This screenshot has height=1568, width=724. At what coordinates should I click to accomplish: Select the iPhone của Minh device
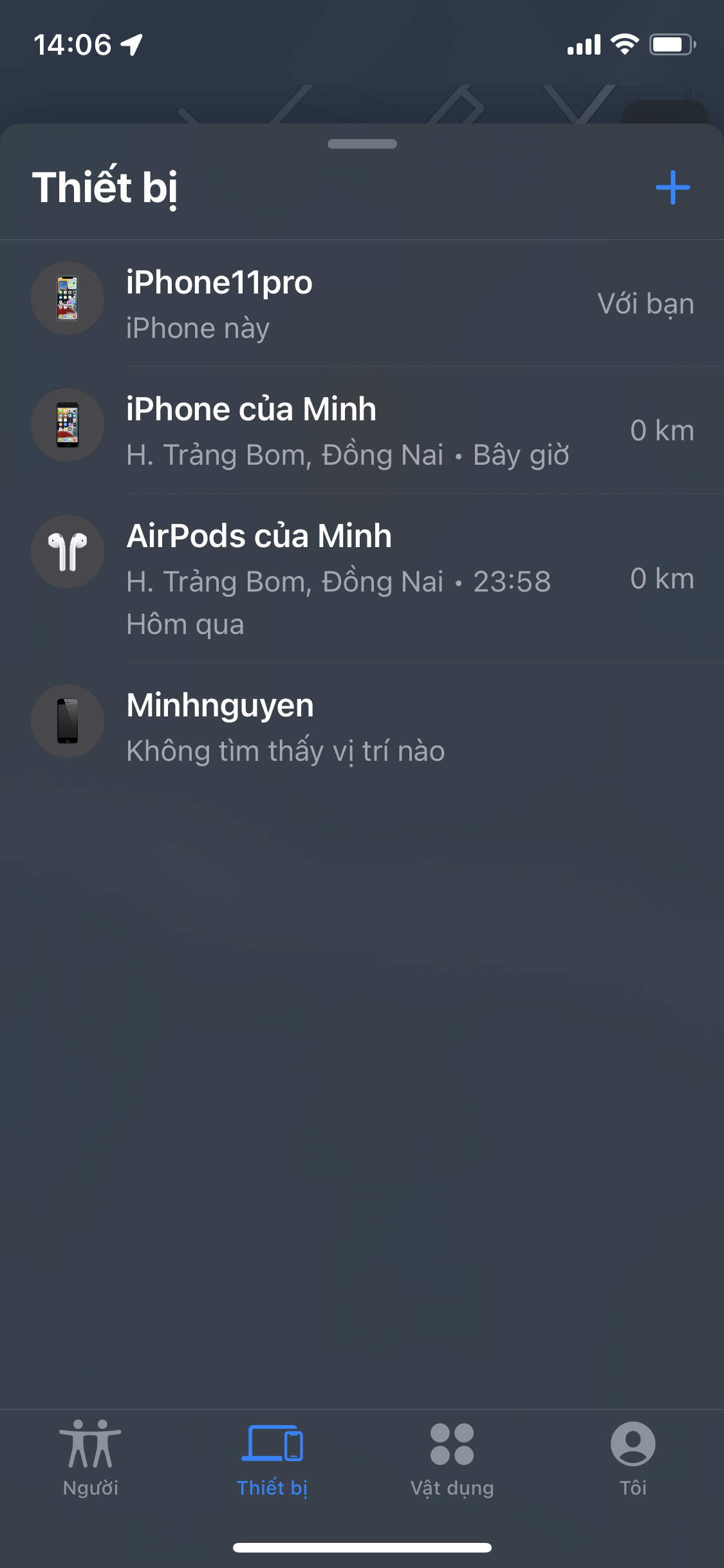[x=360, y=431]
